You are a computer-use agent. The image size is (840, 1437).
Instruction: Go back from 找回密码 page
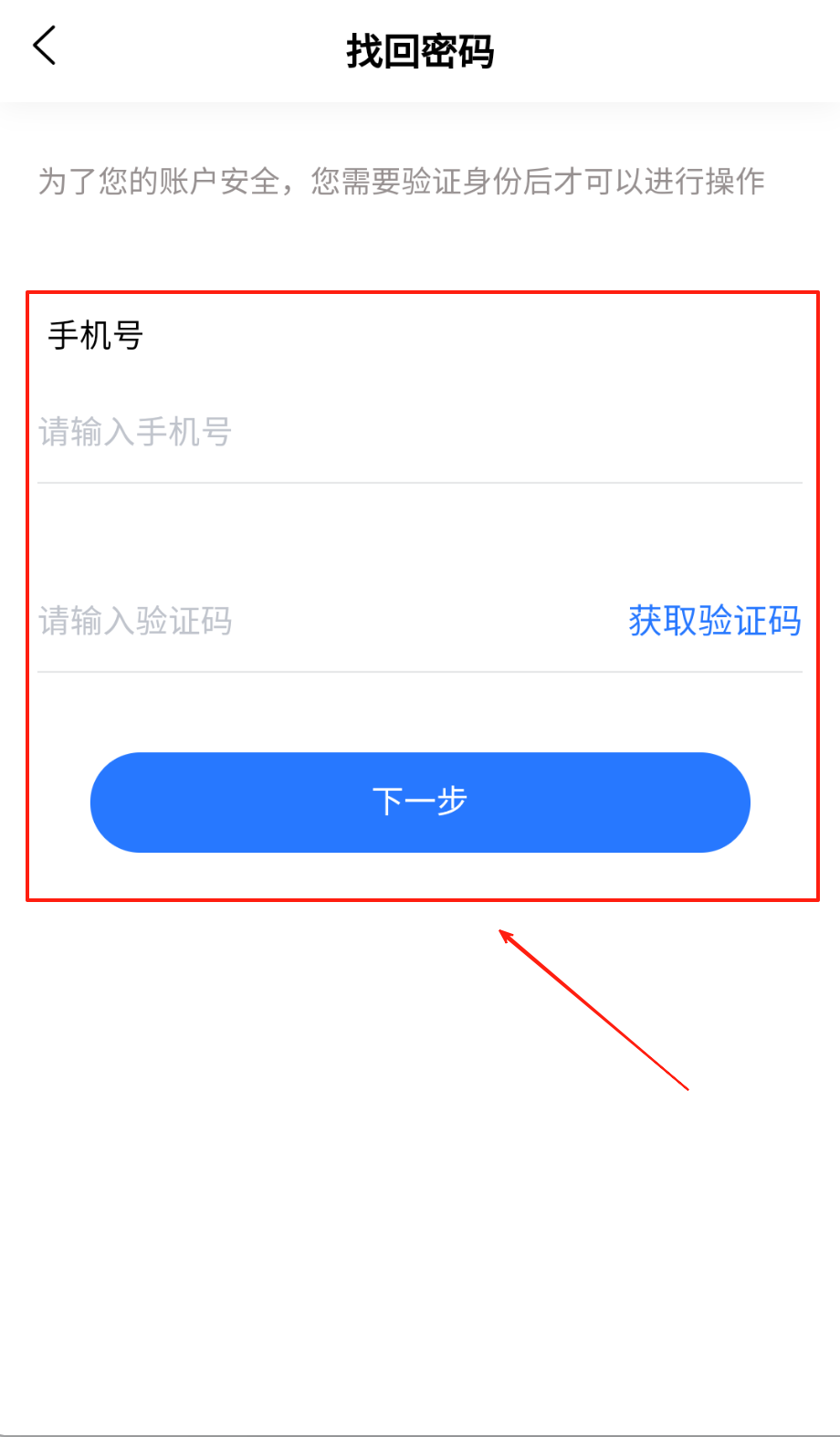click(45, 47)
